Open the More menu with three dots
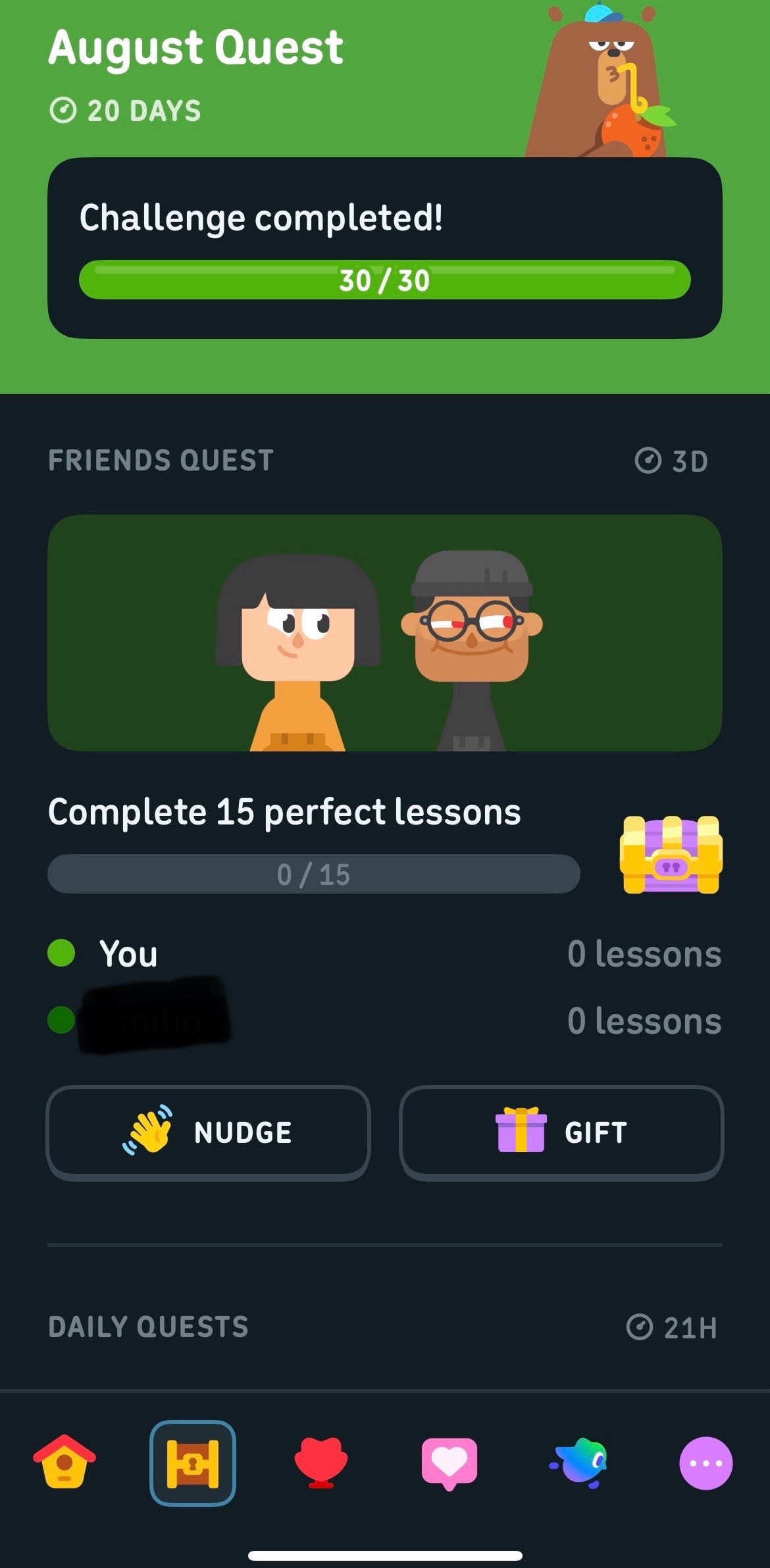The image size is (770, 1568). click(706, 1463)
